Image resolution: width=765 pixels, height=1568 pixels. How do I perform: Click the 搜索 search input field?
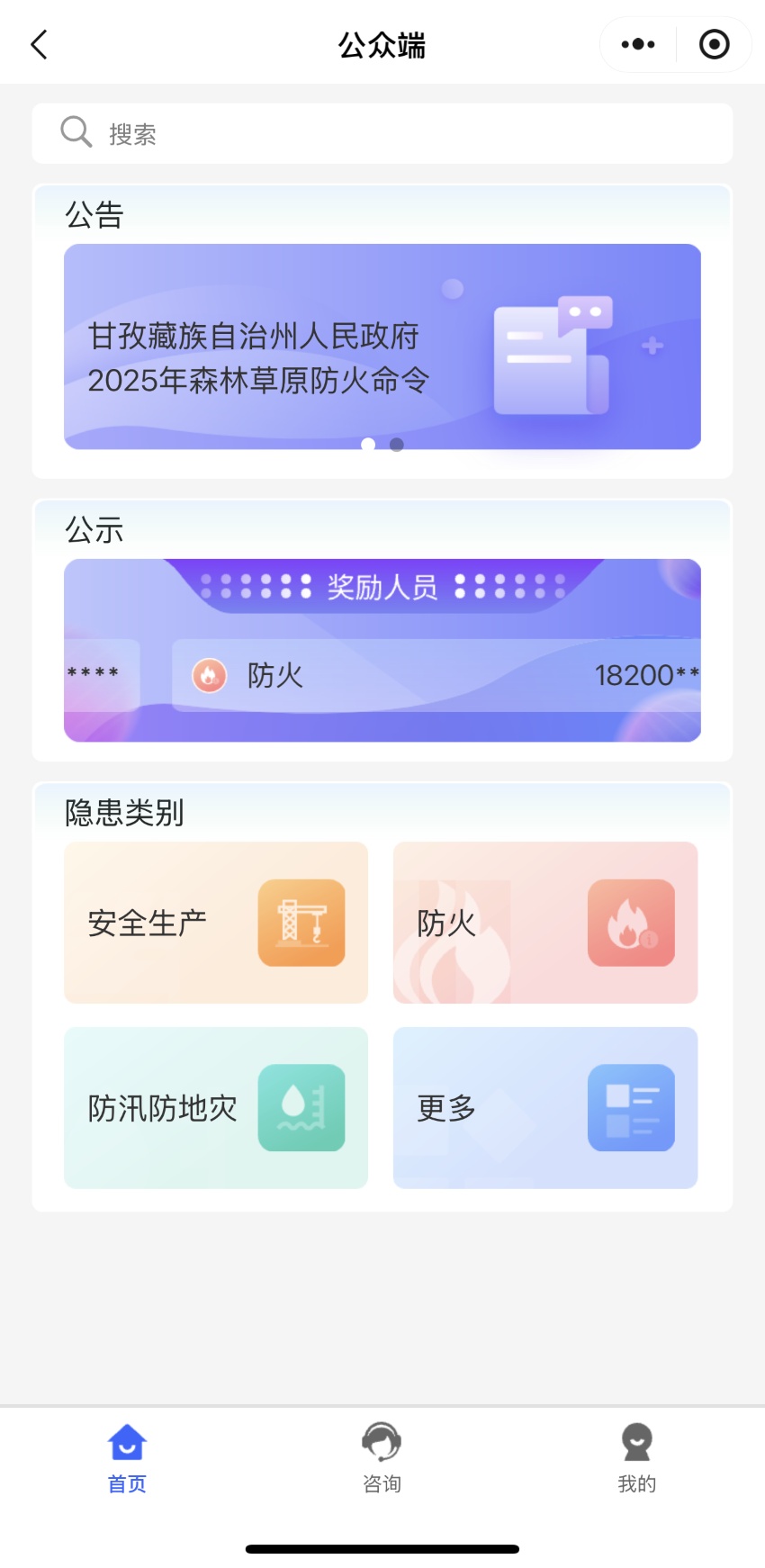(x=382, y=132)
